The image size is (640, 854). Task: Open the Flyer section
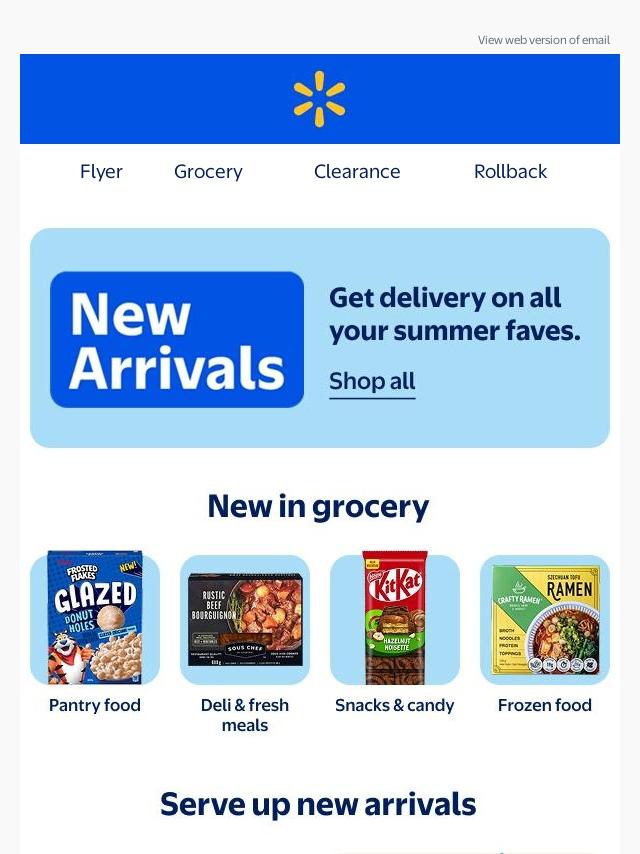coord(101,172)
